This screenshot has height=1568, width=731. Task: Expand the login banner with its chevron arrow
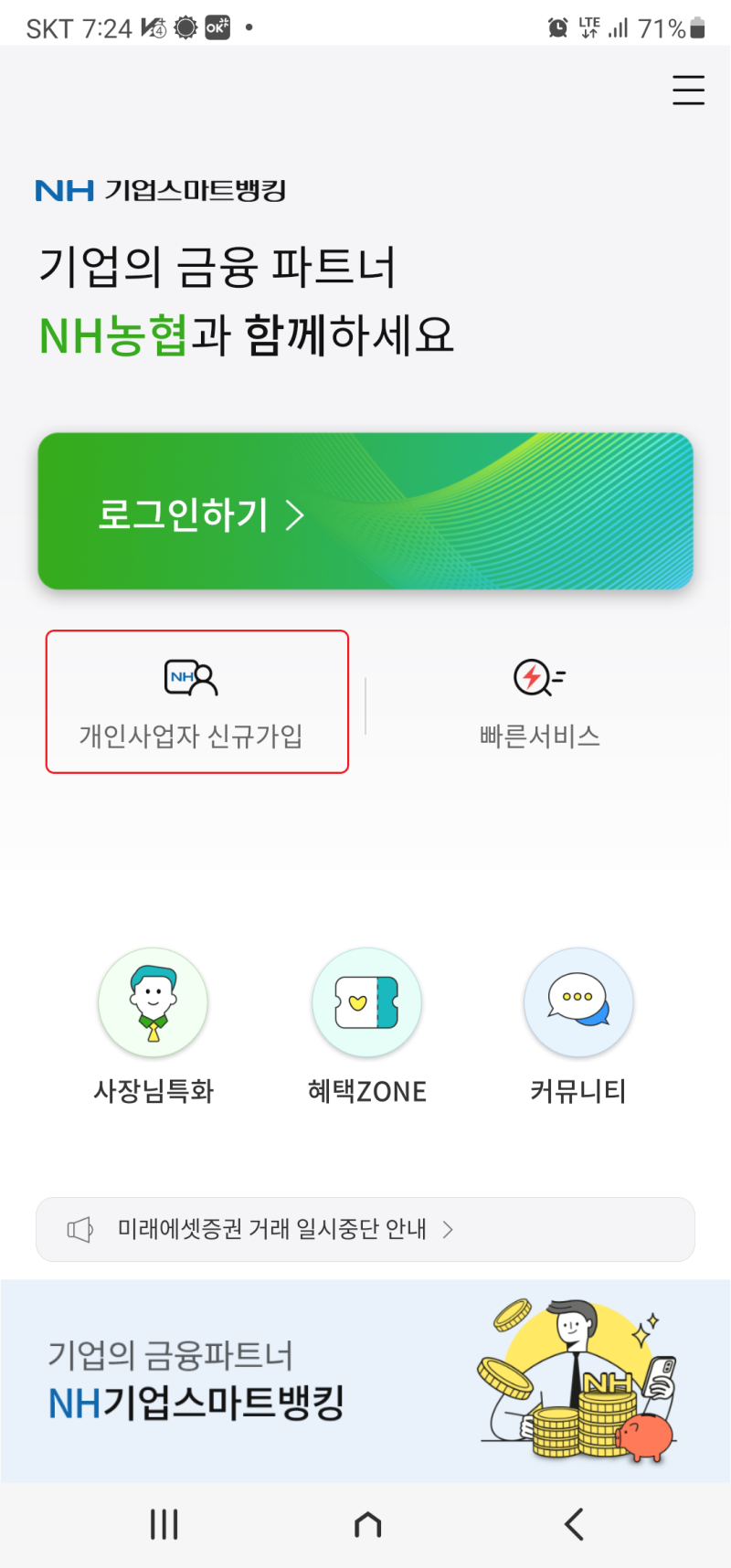(296, 515)
